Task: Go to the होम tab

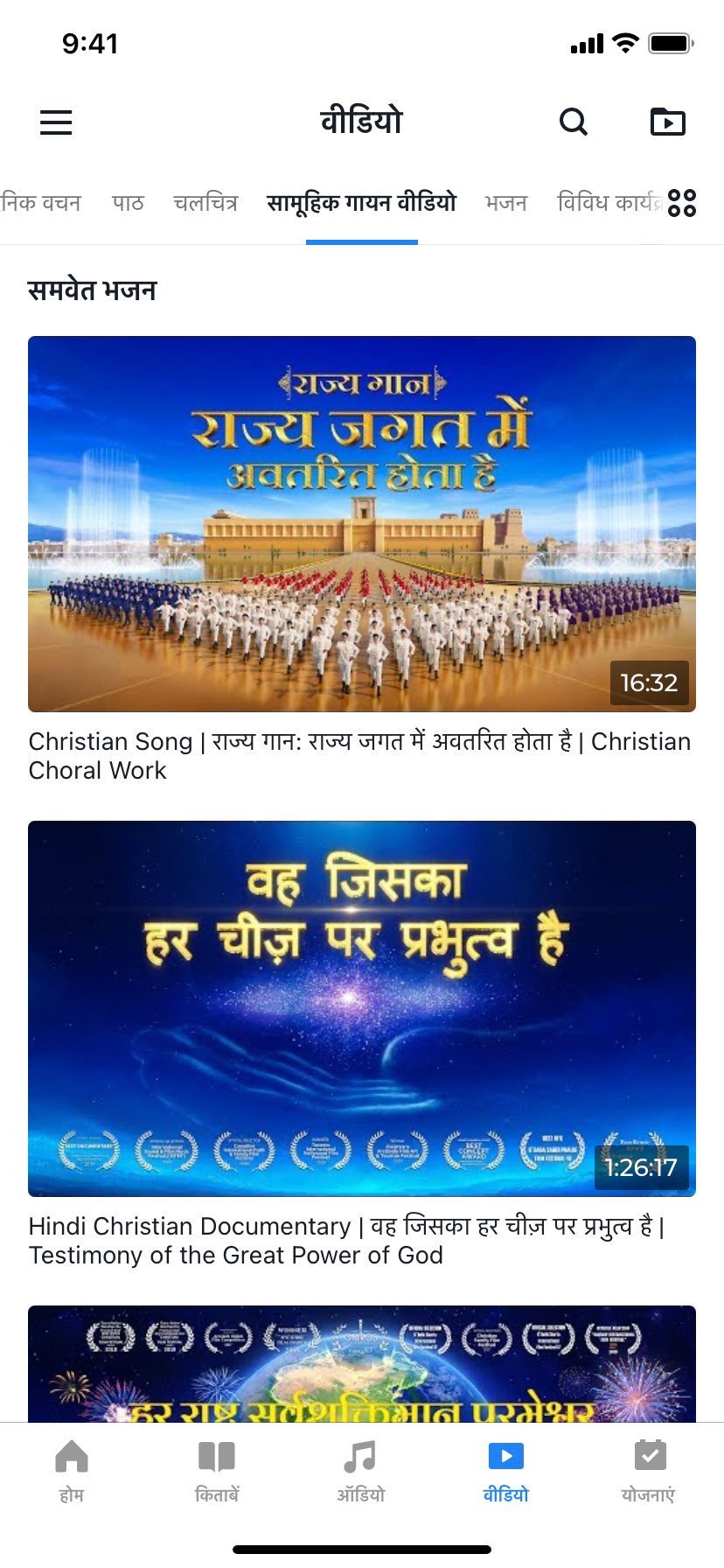Action: click(x=72, y=1472)
